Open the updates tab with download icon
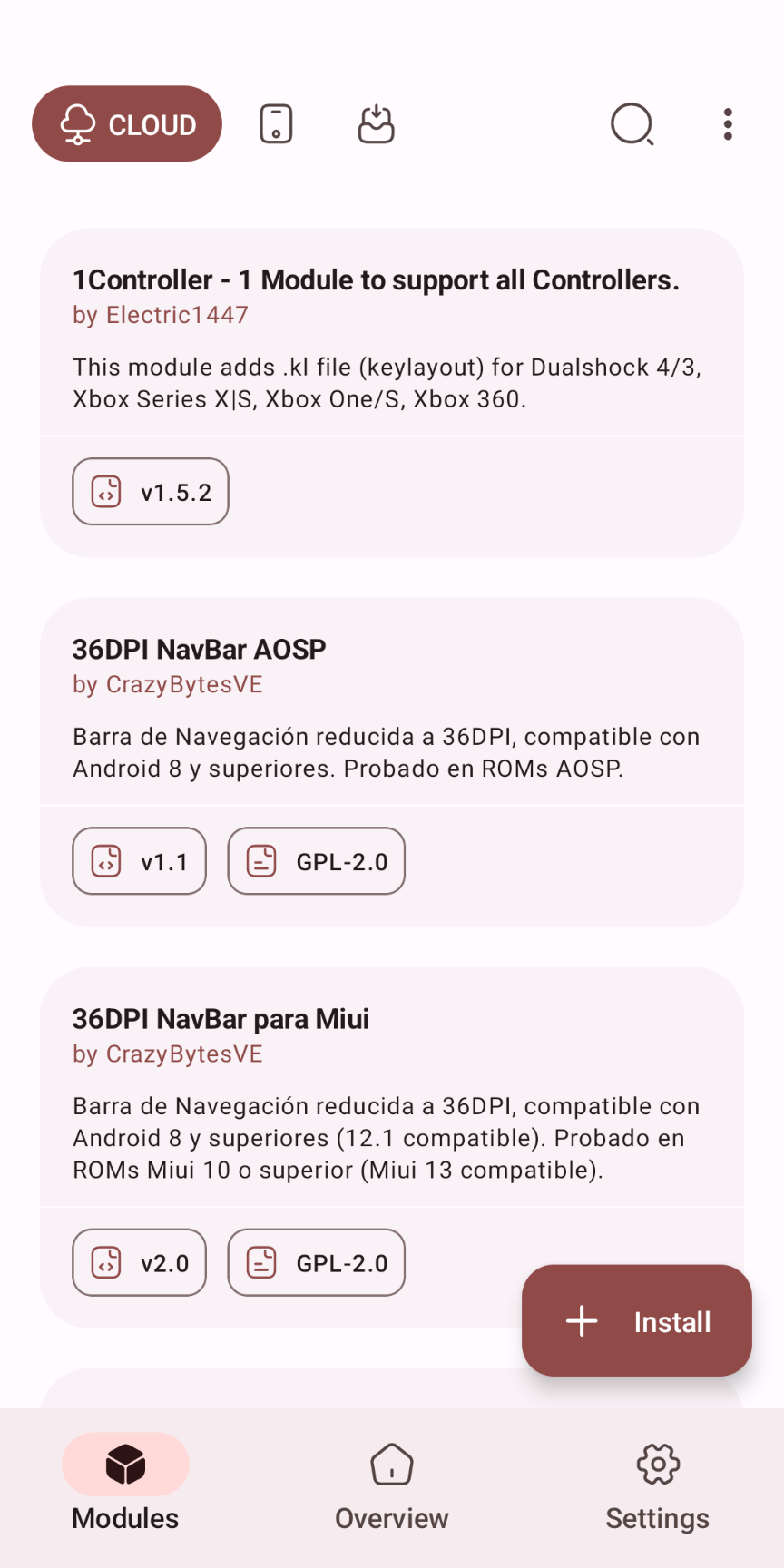This screenshot has height=1568, width=784. (x=376, y=124)
